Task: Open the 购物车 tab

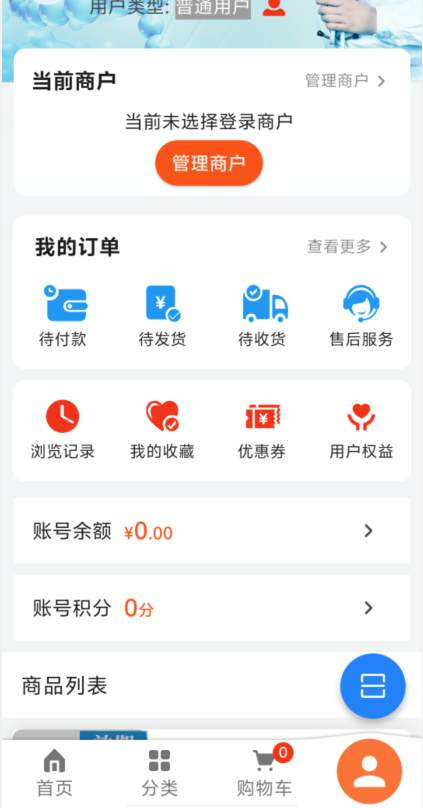Action: (x=265, y=772)
